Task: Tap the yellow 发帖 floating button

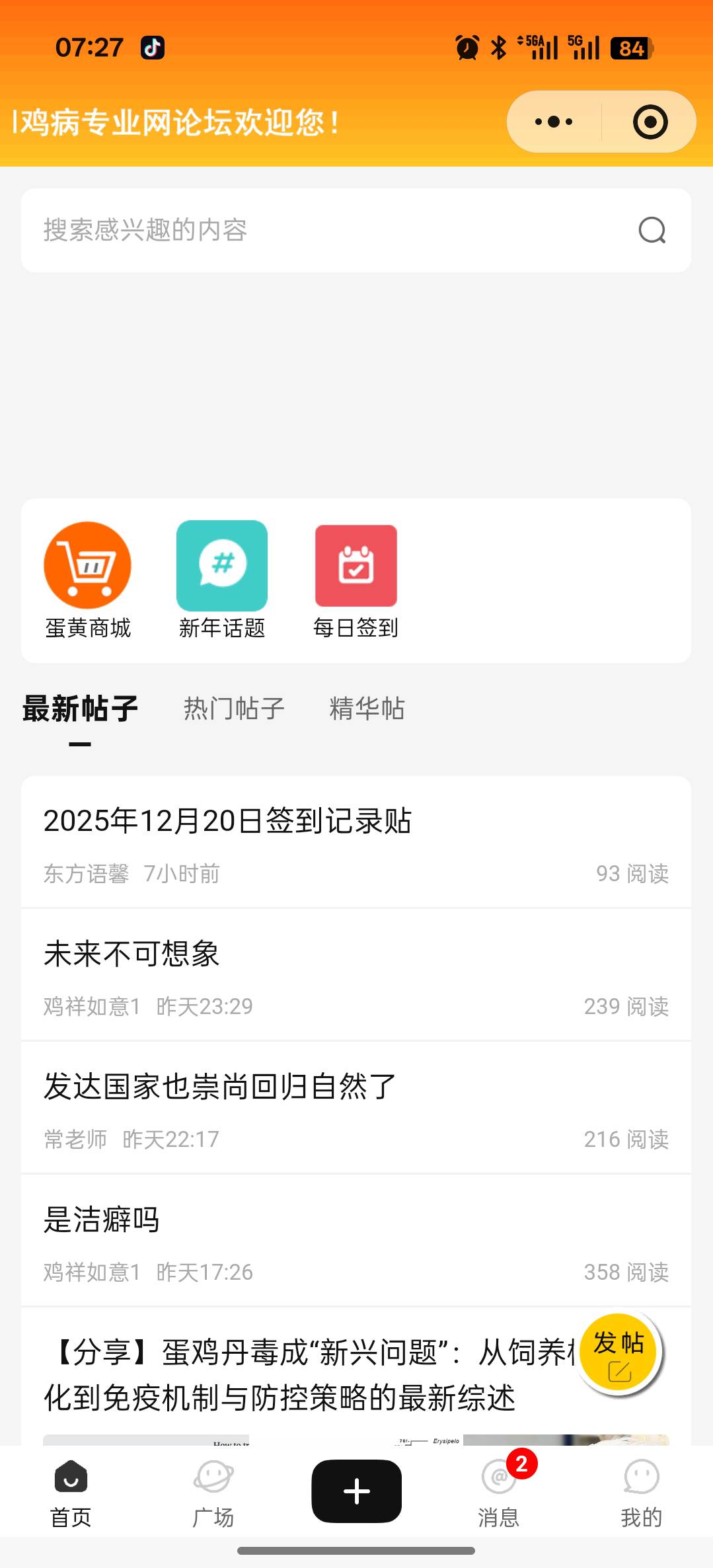Action: 619,1352
